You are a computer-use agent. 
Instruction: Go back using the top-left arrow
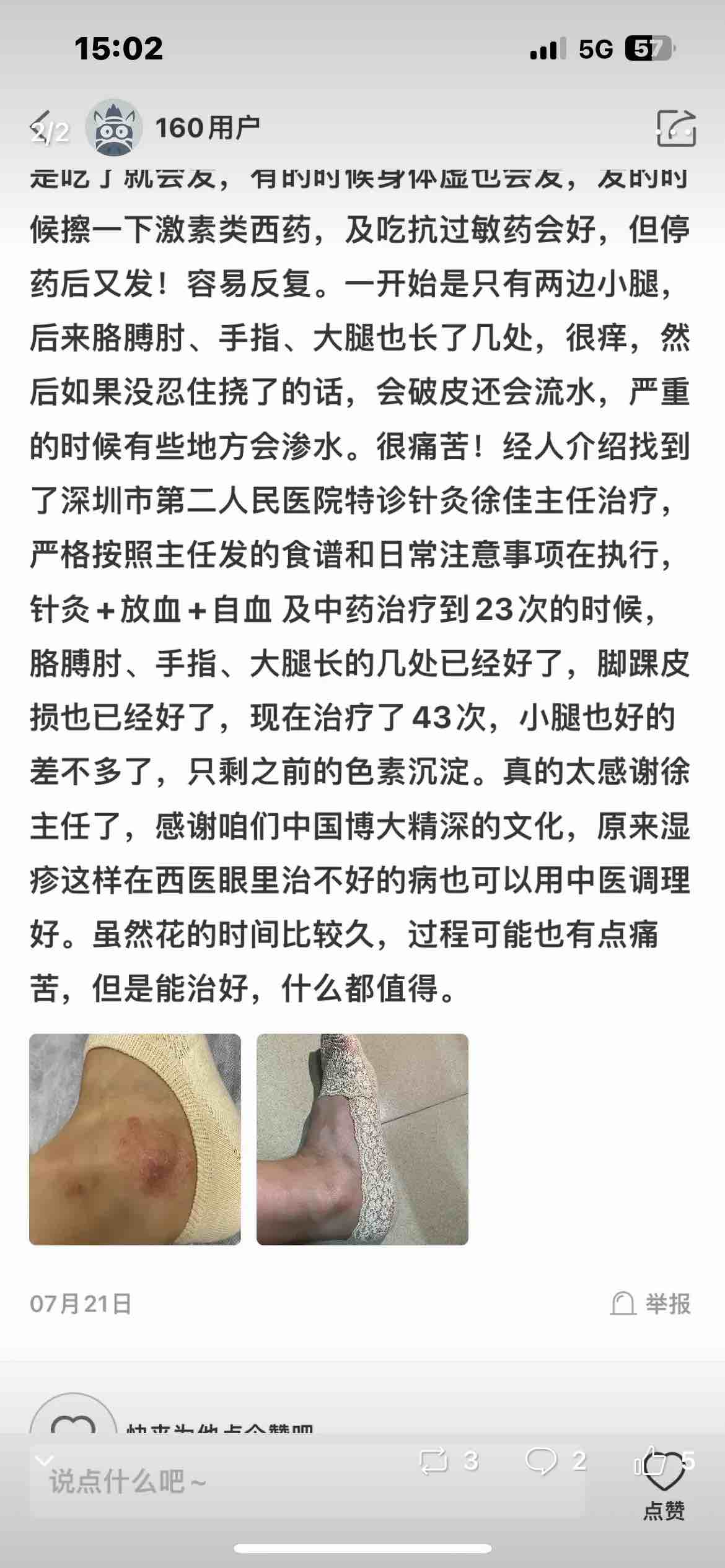(42, 128)
